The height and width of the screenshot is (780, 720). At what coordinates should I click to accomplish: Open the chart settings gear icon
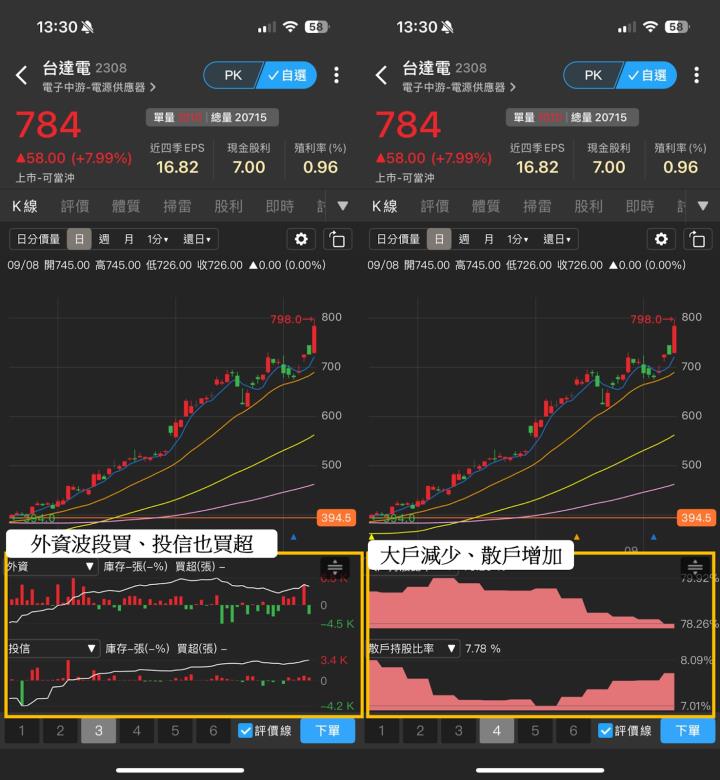[300, 240]
